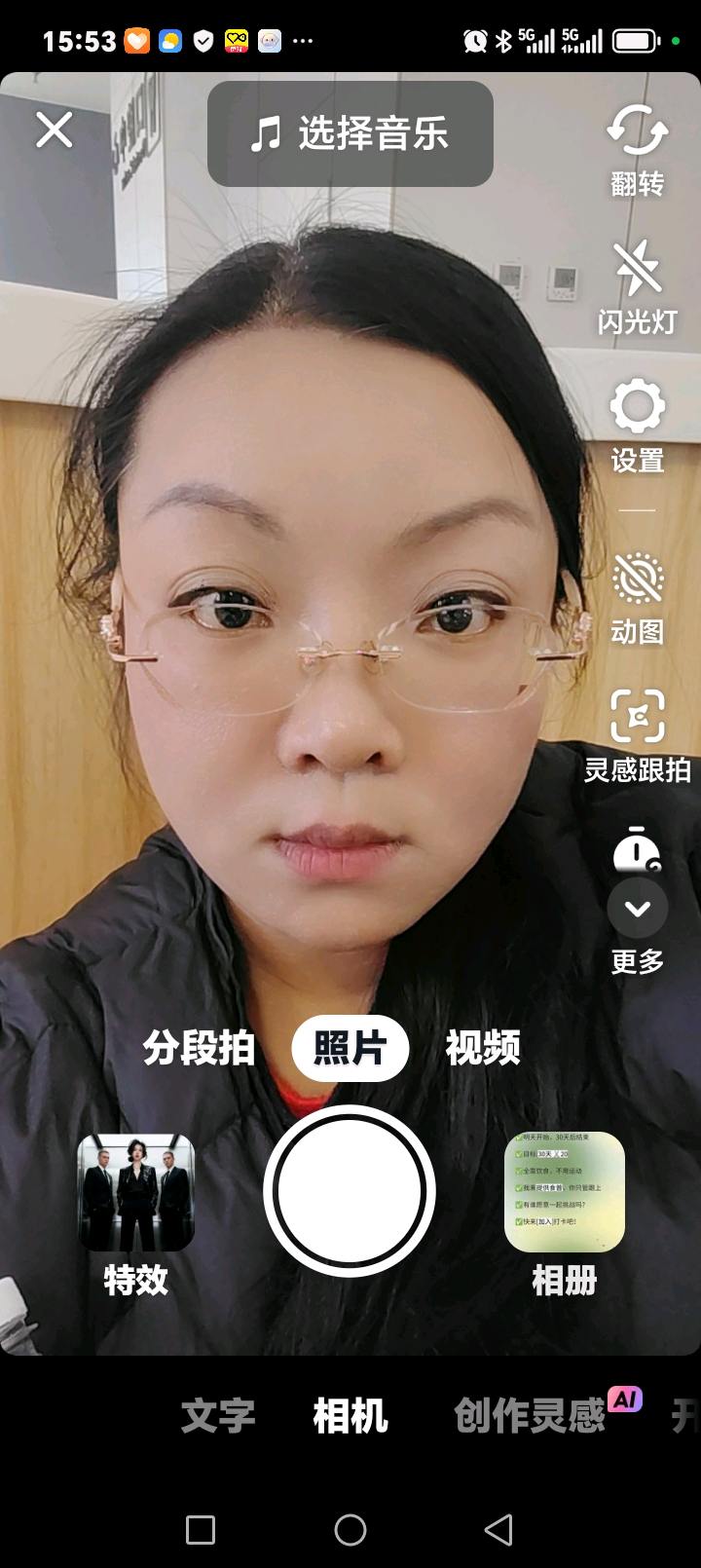The height and width of the screenshot is (1568, 701).
Task: Switch to the 文字 tab
Action: tap(218, 1416)
